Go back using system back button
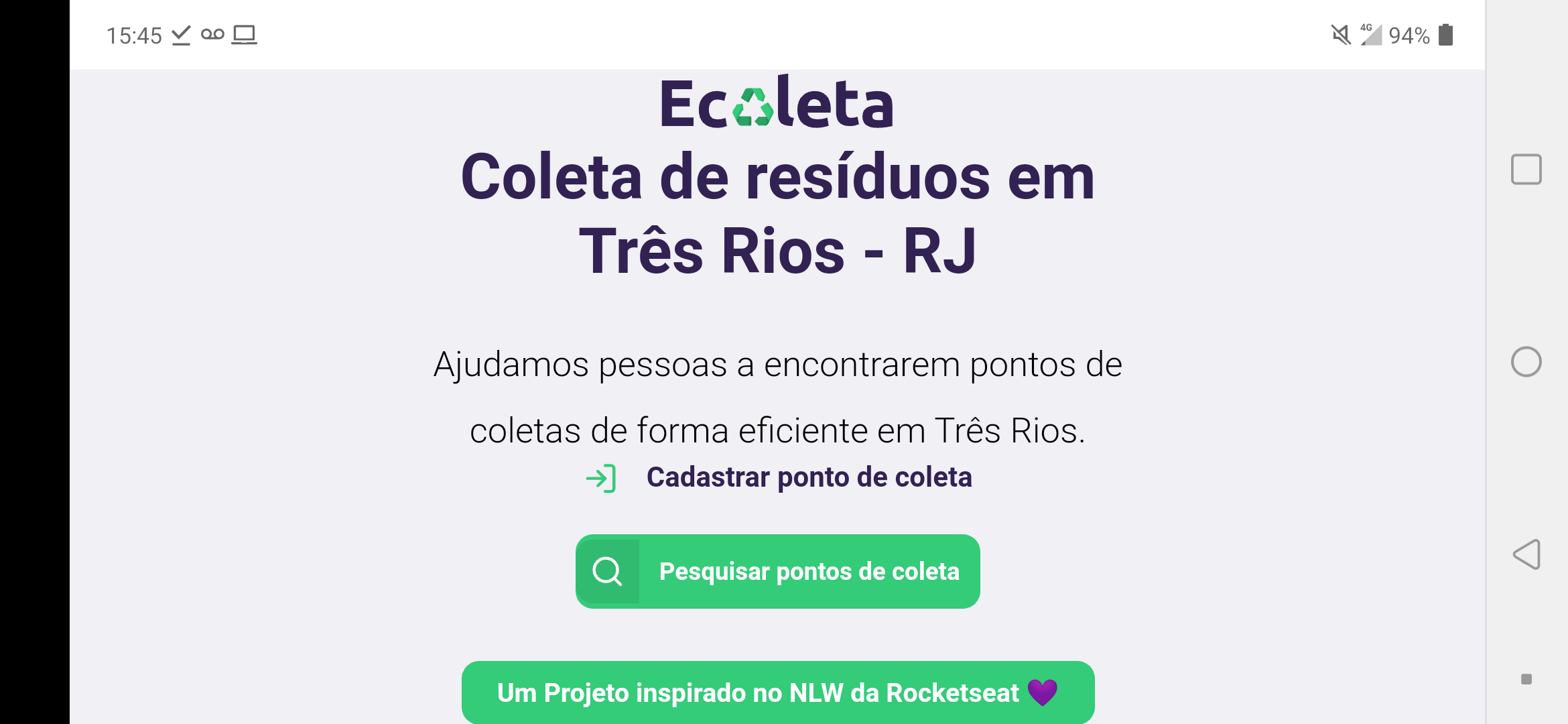 click(x=1526, y=554)
